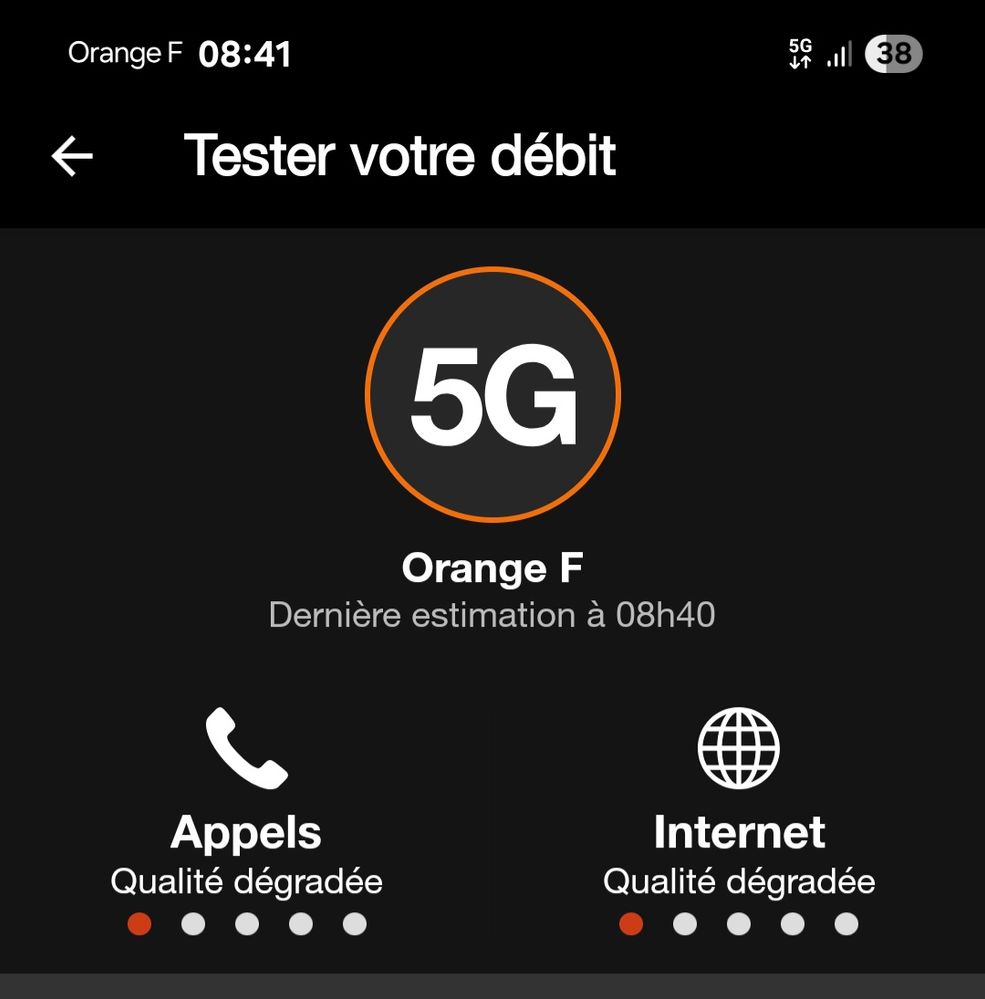Tap the battery level indicator showing 38
Image resolution: width=985 pixels, height=999 pixels.
(x=893, y=53)
